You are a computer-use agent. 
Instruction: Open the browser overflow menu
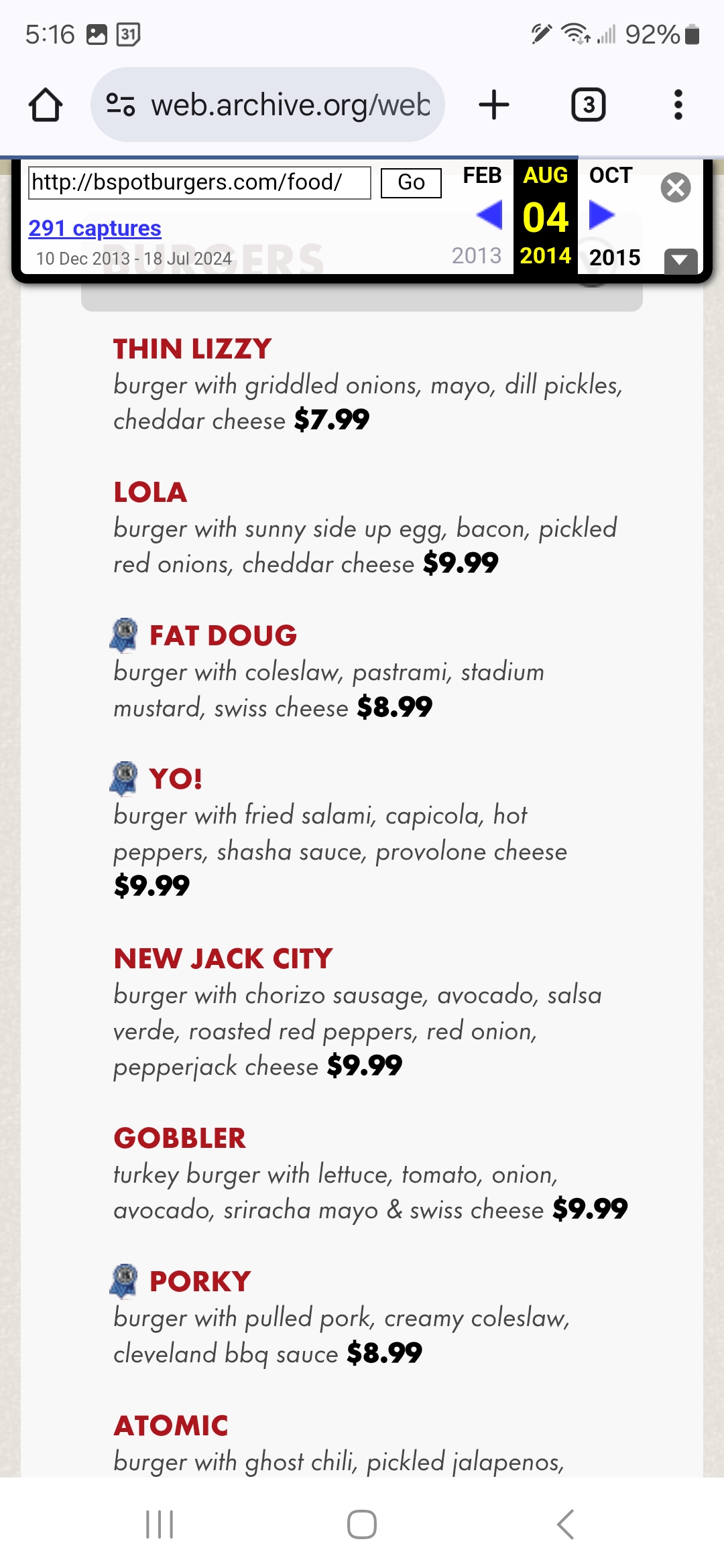(678, 105)
